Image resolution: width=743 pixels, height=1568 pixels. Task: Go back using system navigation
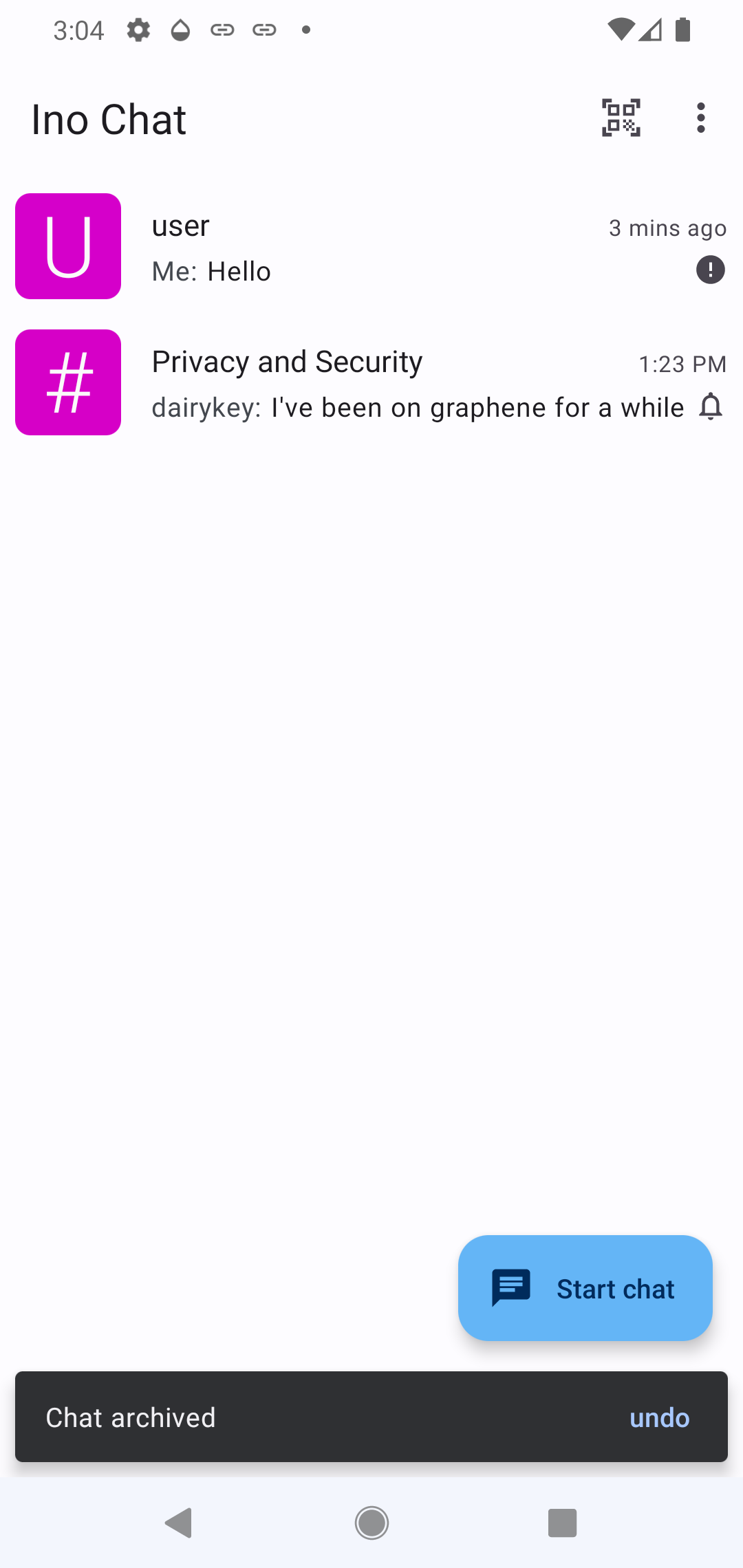179,1523
